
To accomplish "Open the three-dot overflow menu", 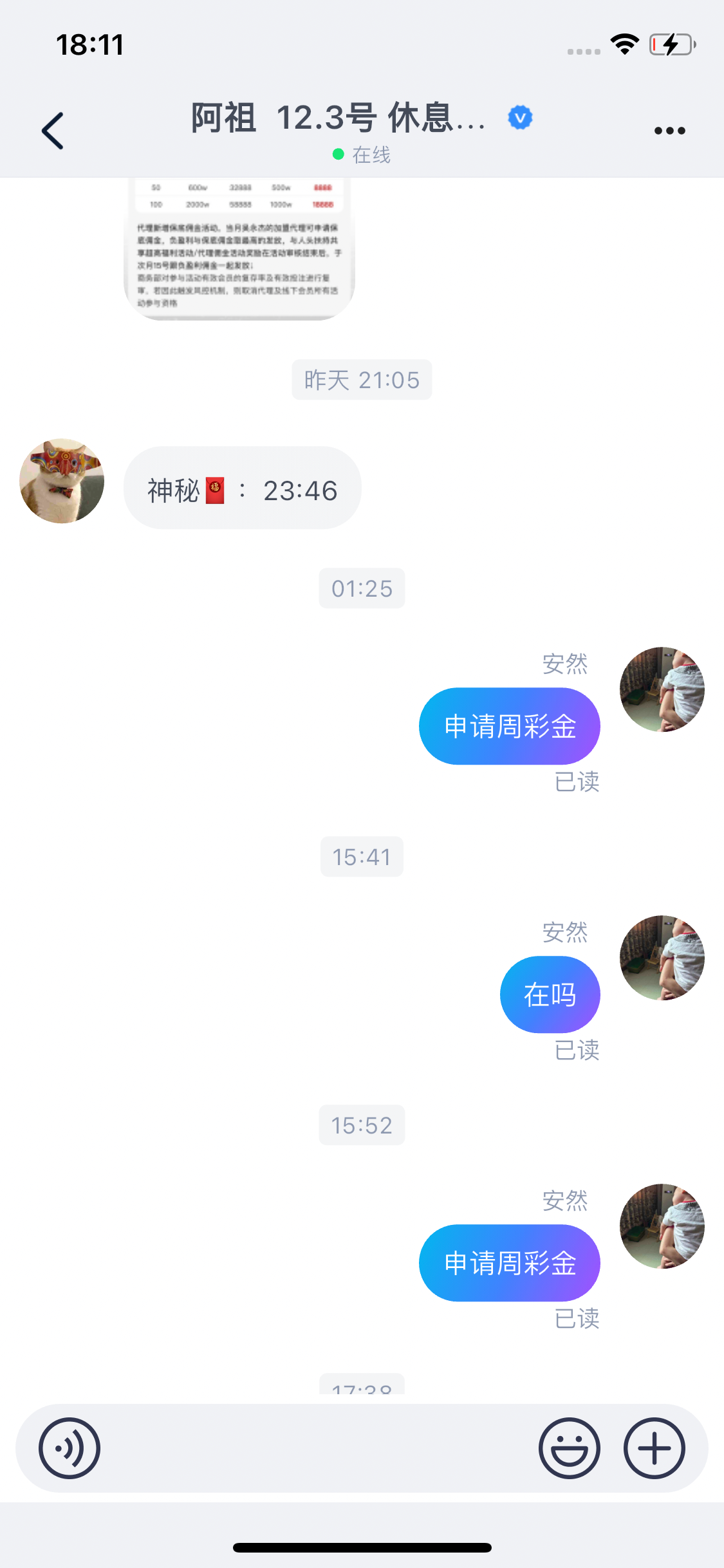I will (669, 131).
